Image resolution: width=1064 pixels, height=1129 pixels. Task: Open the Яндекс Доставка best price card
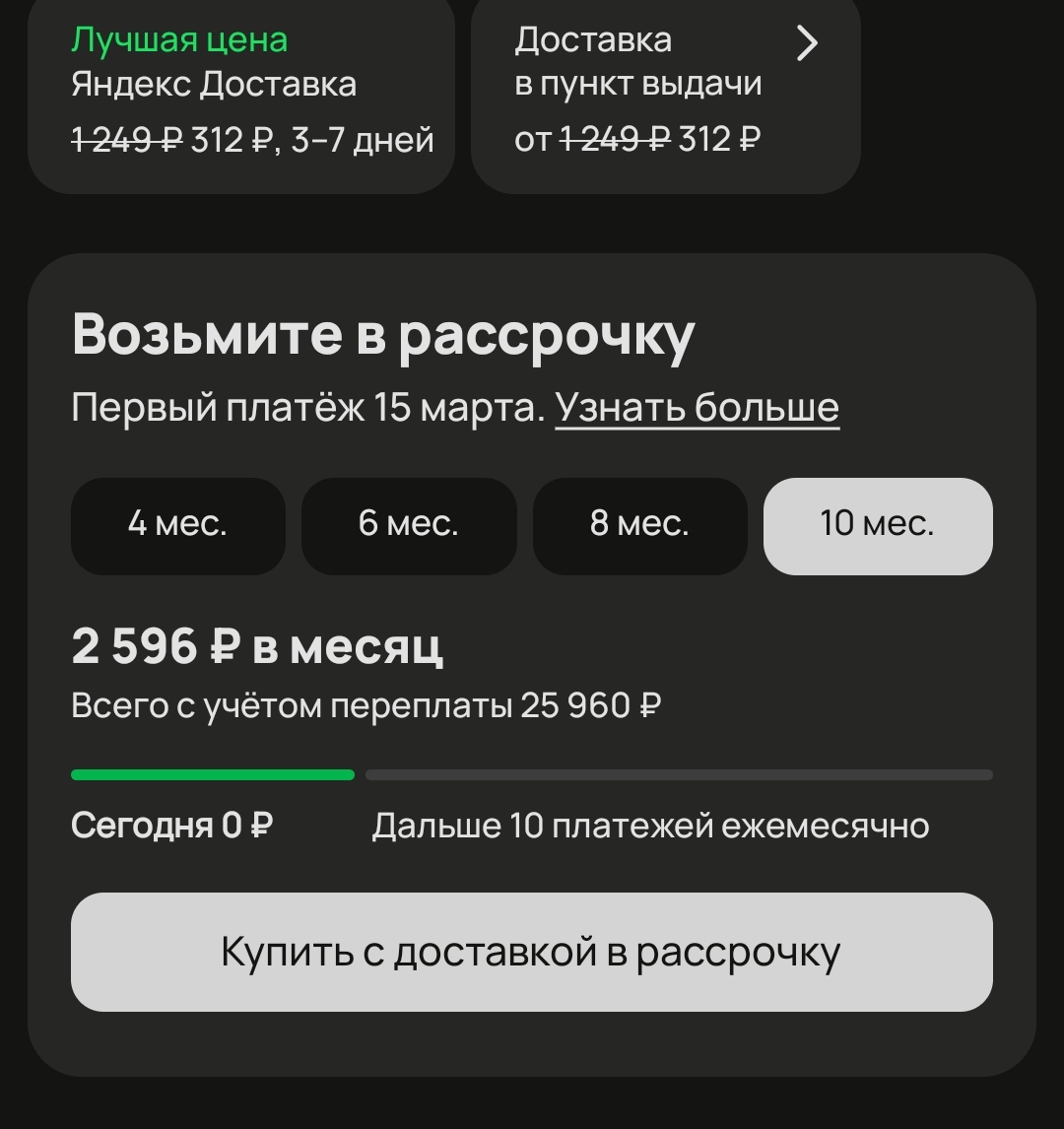tap(241, 94)
